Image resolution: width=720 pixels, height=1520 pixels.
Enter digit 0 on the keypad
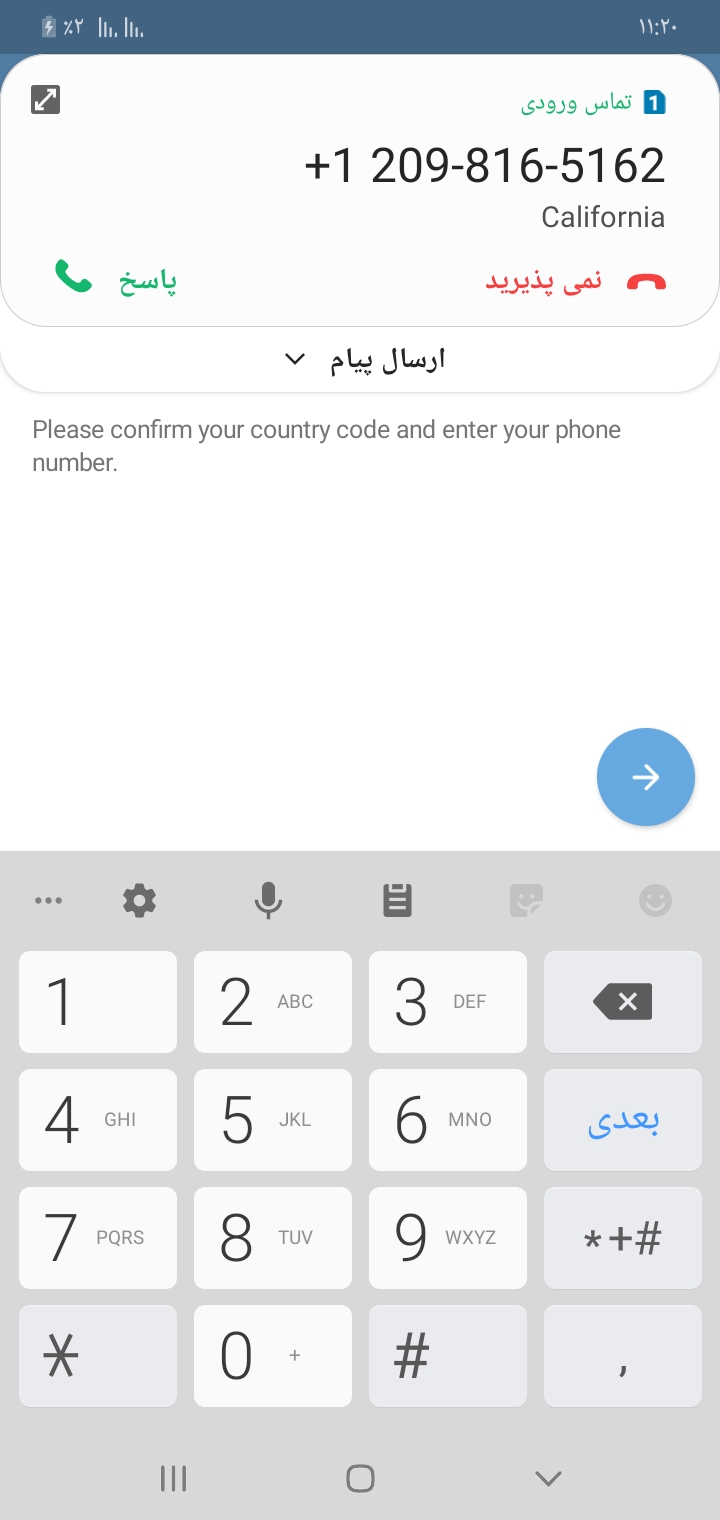272,1356
